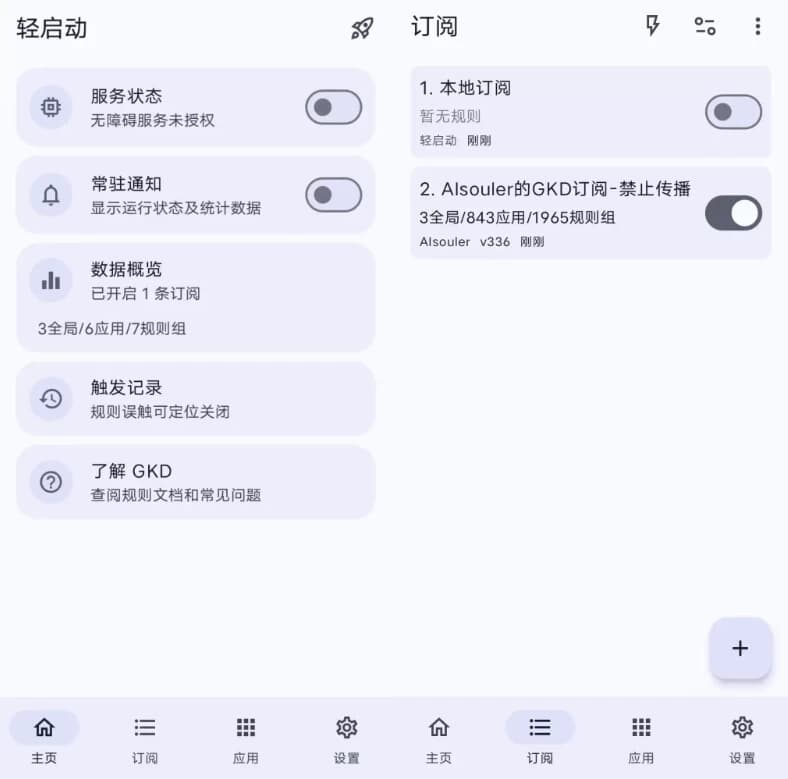Enable the 服务状态 switch
This screenshot has width=788, height=779.
(x=333, y=107)
